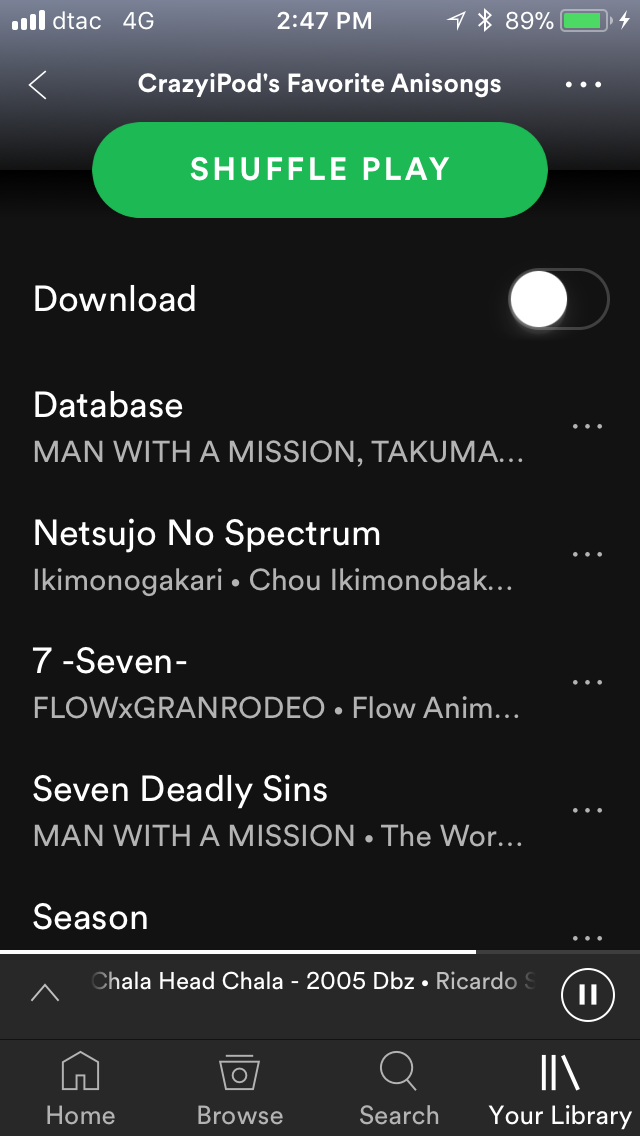Screen dimensions: 640x1136
Task: Open options for Seven Deadly Sins
Action: [587, 811]
